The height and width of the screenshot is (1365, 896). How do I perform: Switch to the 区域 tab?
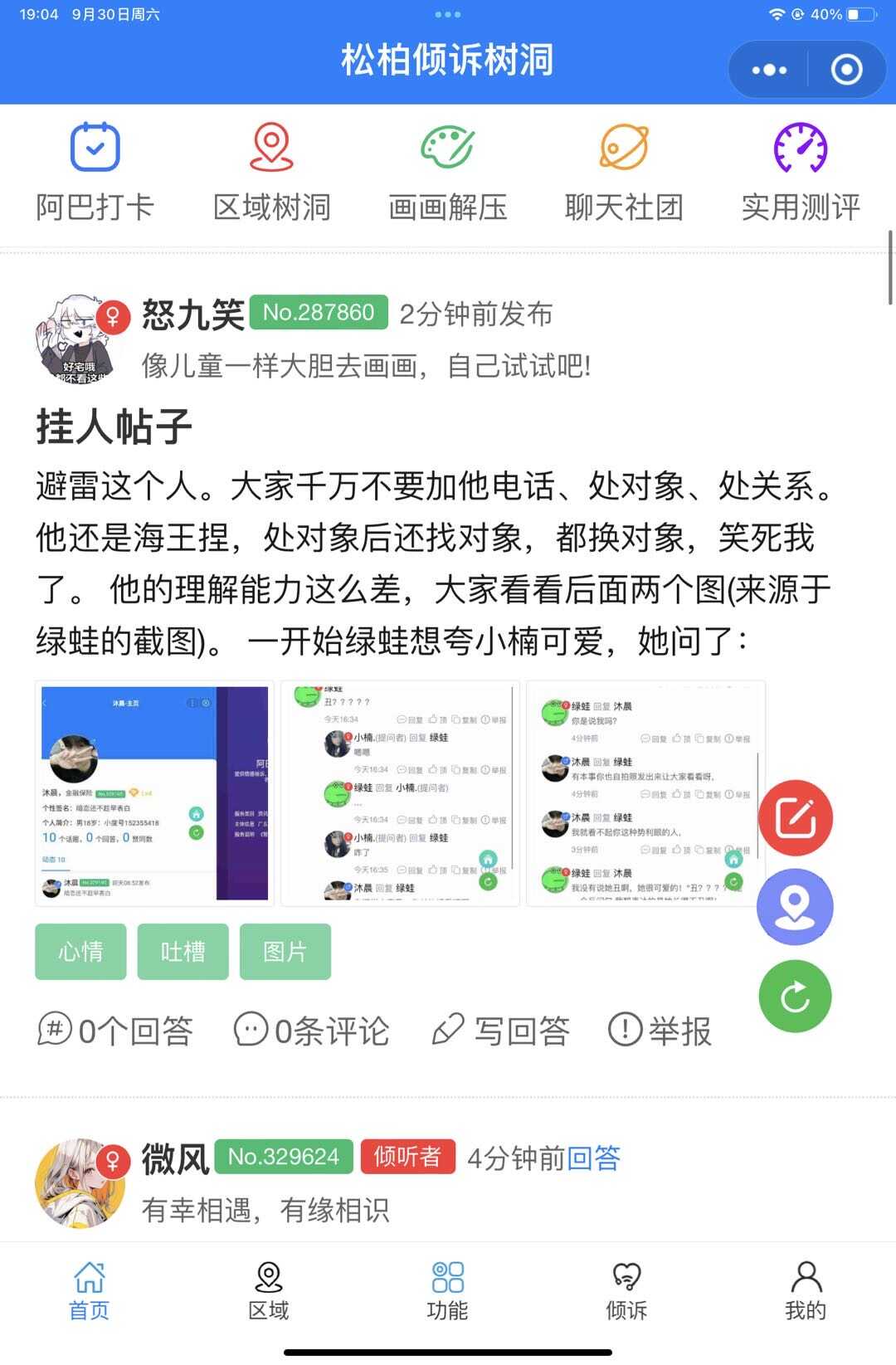pyautogui.click(x=269, y=1291)
